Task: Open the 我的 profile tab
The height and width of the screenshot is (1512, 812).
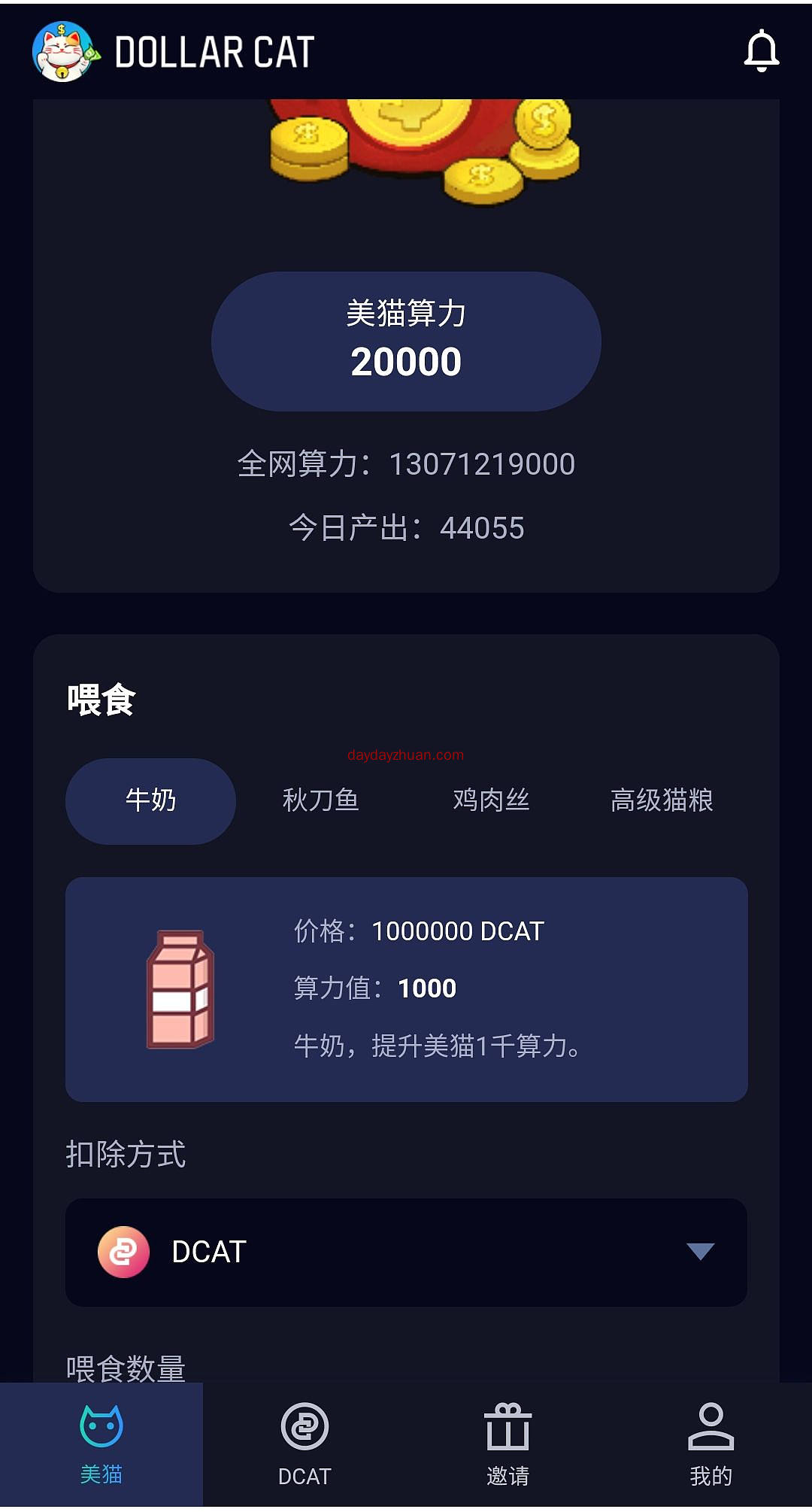Action: tap(710, 1444)
